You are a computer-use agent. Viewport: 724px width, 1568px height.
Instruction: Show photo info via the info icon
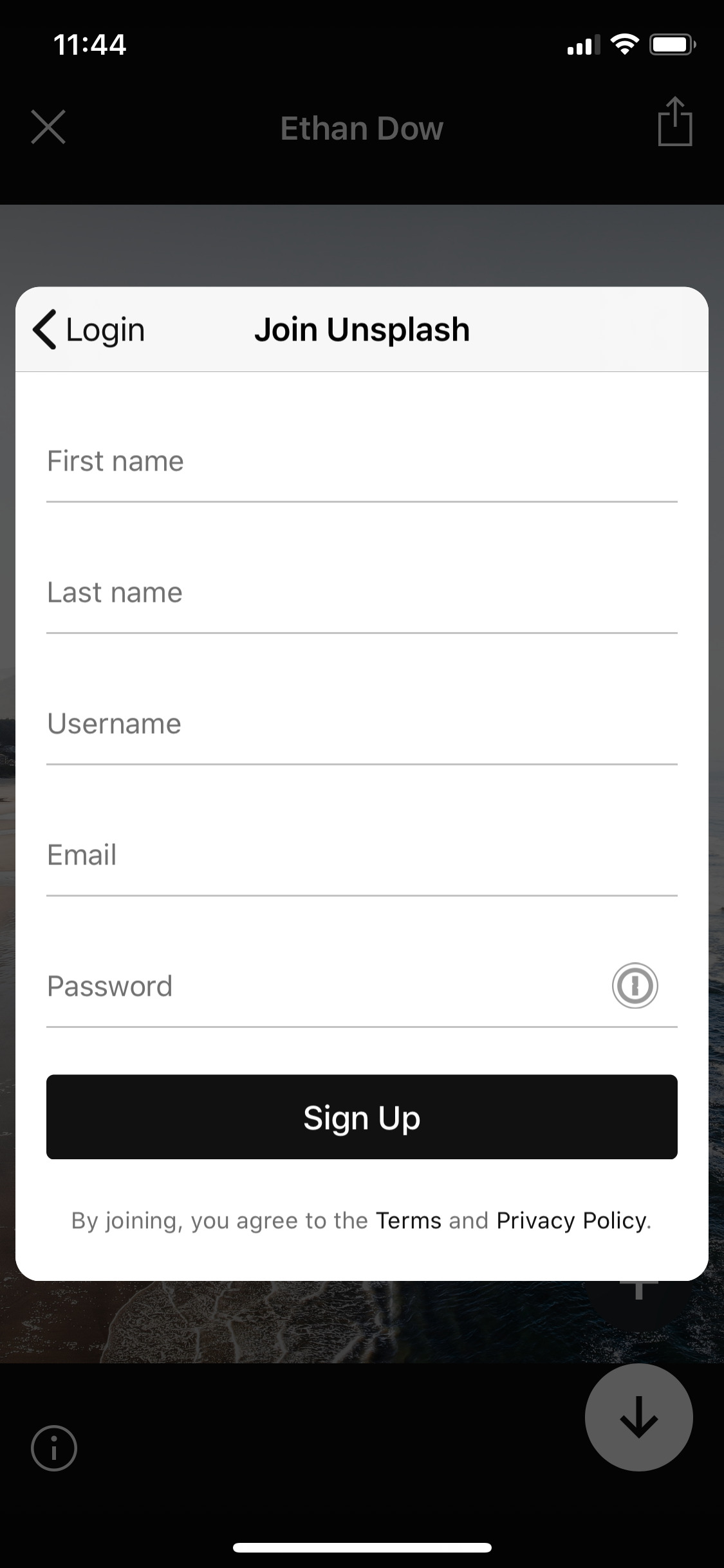[54, 1448]
